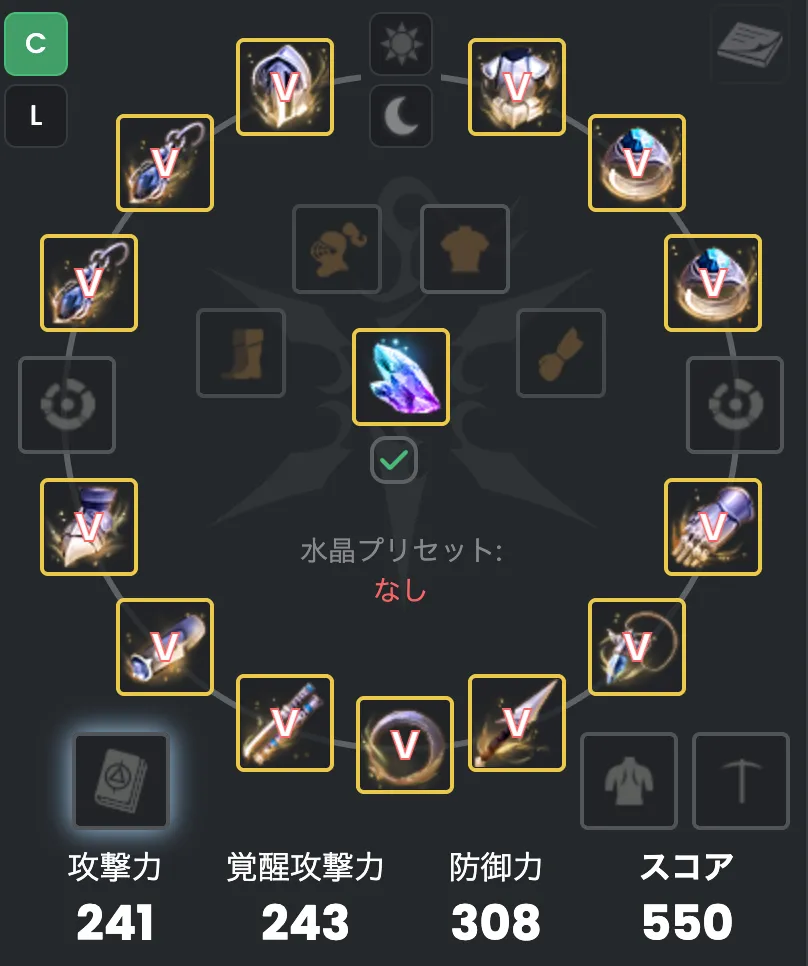Screen dimensions: 808x966
Task: Select the empty pickaxe tool slot
Action: coord(740,780)
